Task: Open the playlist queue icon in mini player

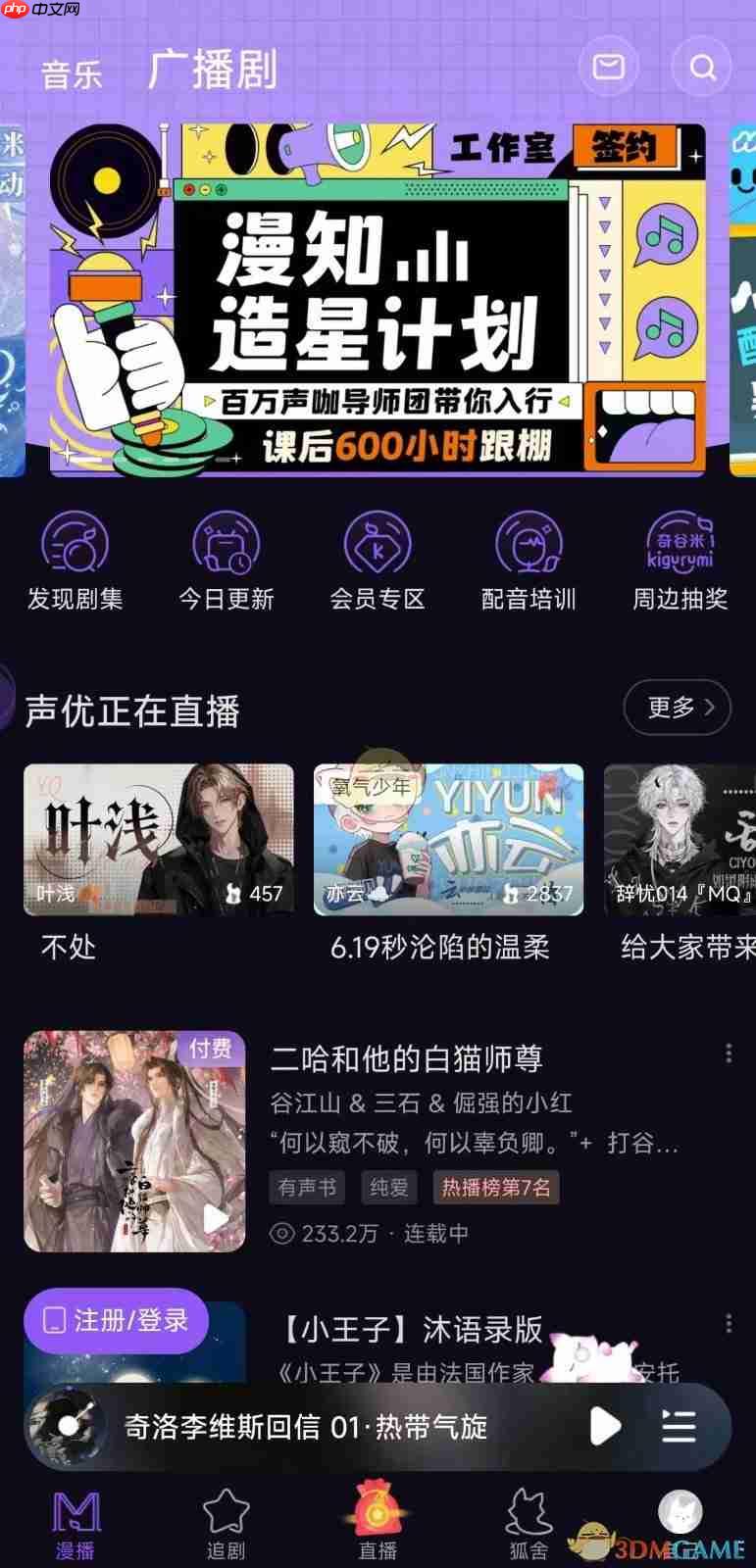Action: [x=680, y=1429]
